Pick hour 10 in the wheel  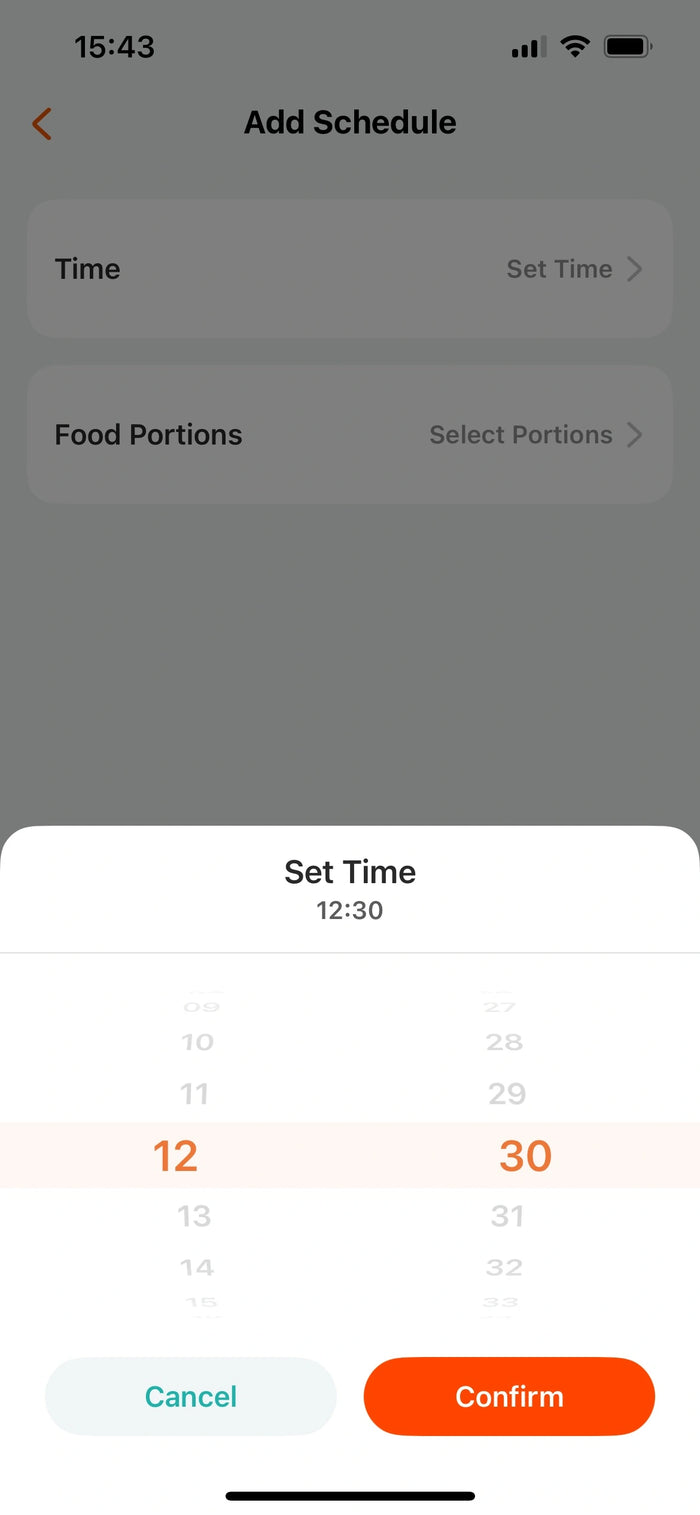pos(197,1042)
